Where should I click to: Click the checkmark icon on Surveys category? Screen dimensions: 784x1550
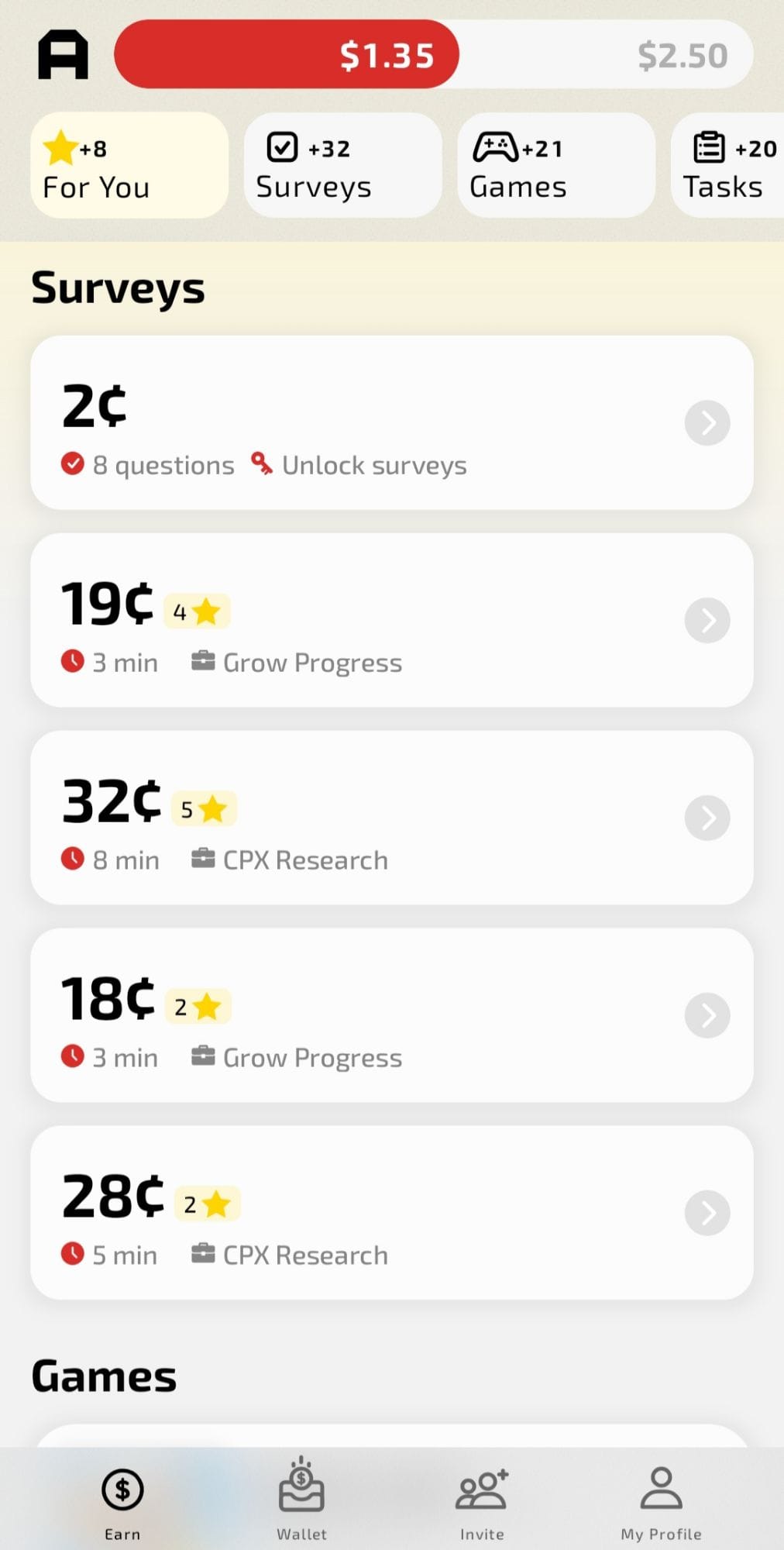283,146
